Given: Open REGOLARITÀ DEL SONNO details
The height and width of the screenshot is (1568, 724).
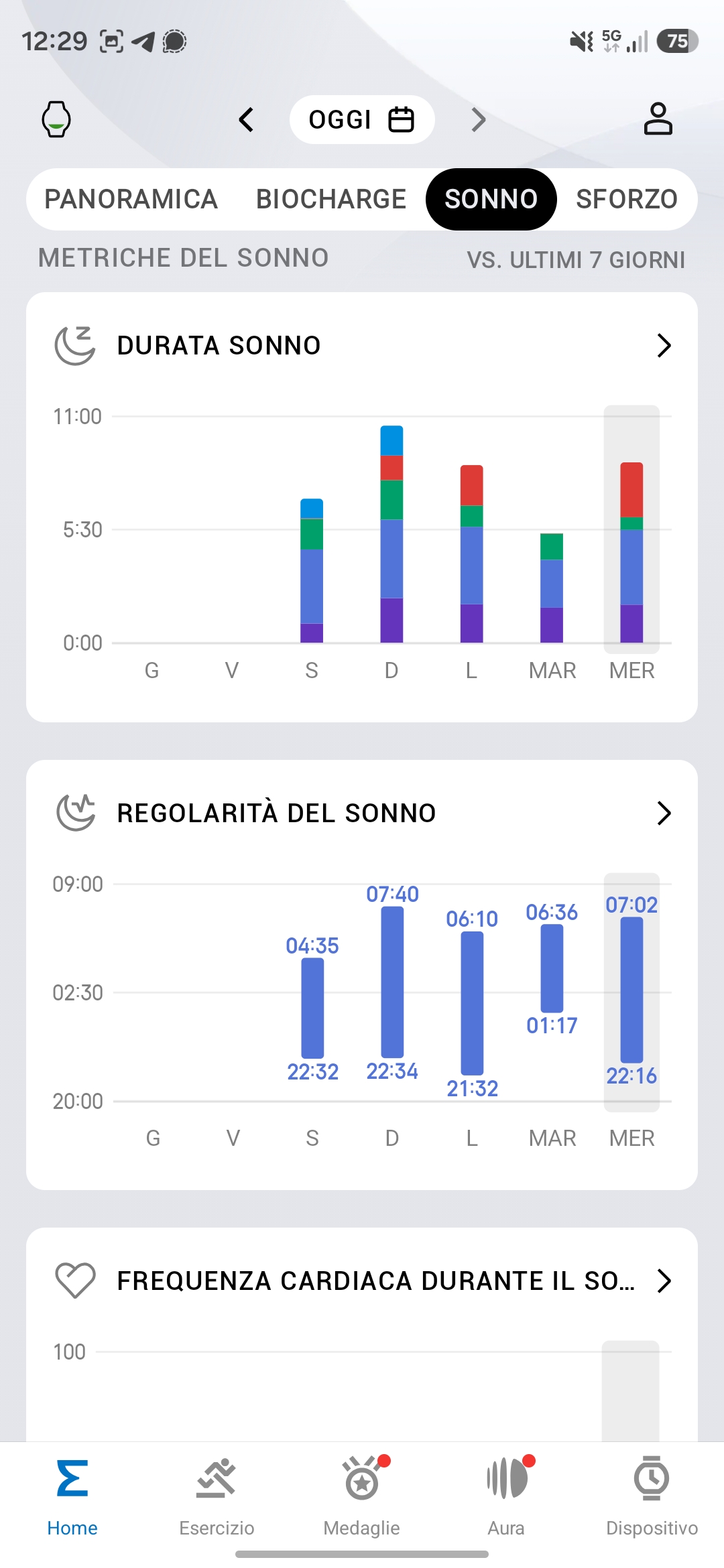Looking at the screenshot, I should (x=362, y=813).
